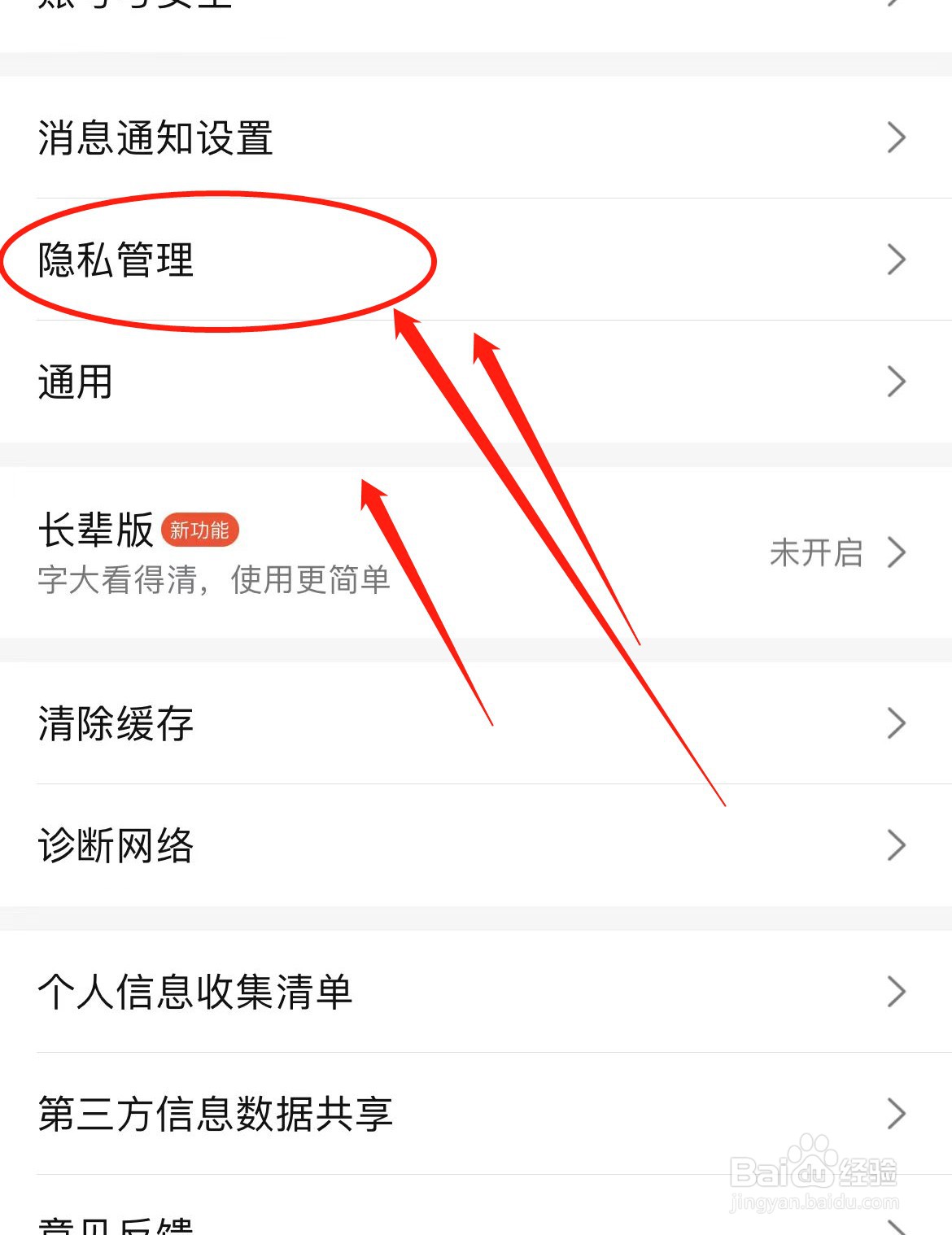The width and height of the screenshot is (952, 1235).
Task: Expand the chevron beside 清除缓存
Action: pos(895,722)
